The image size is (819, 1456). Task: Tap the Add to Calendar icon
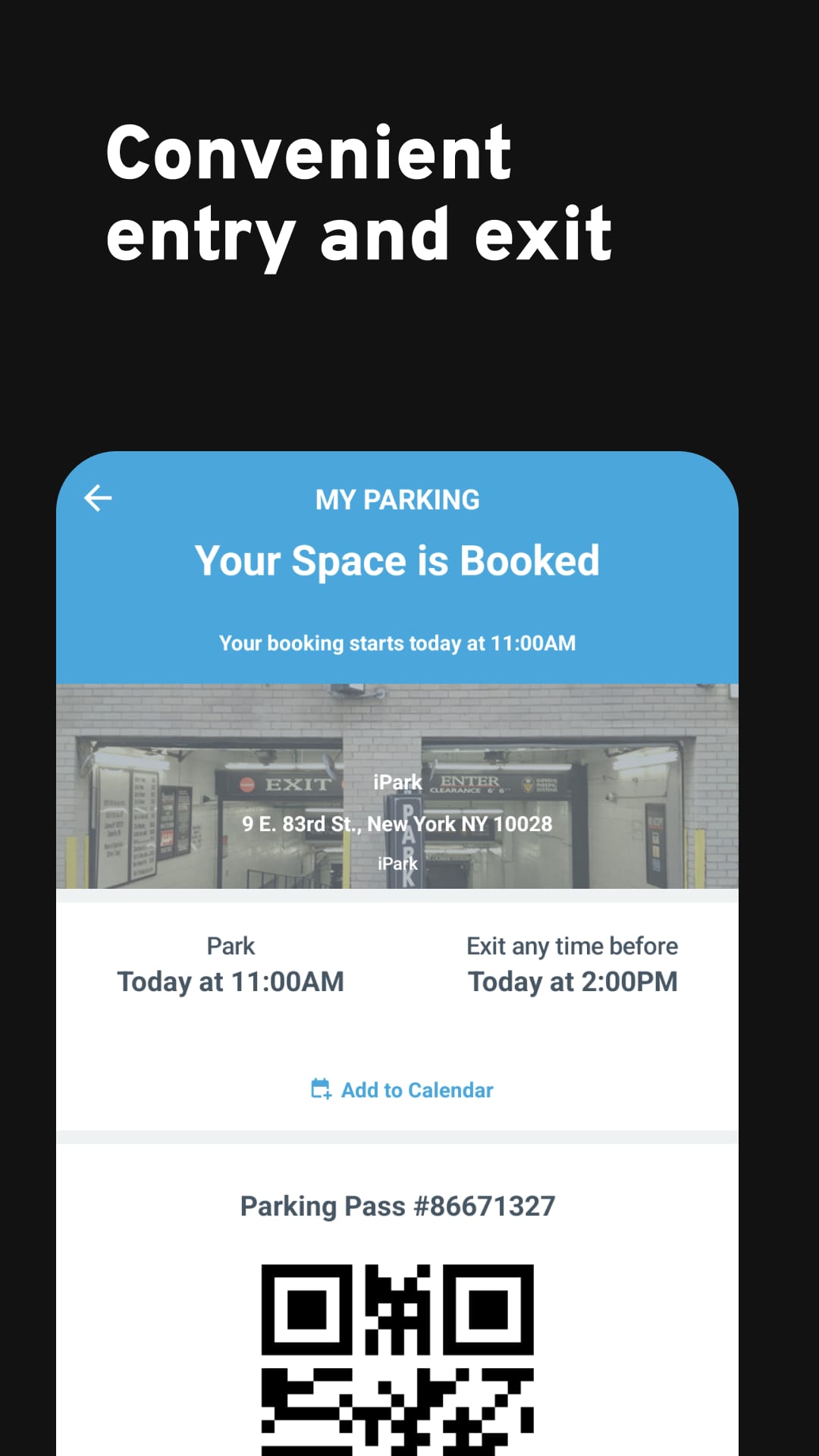320,1090
